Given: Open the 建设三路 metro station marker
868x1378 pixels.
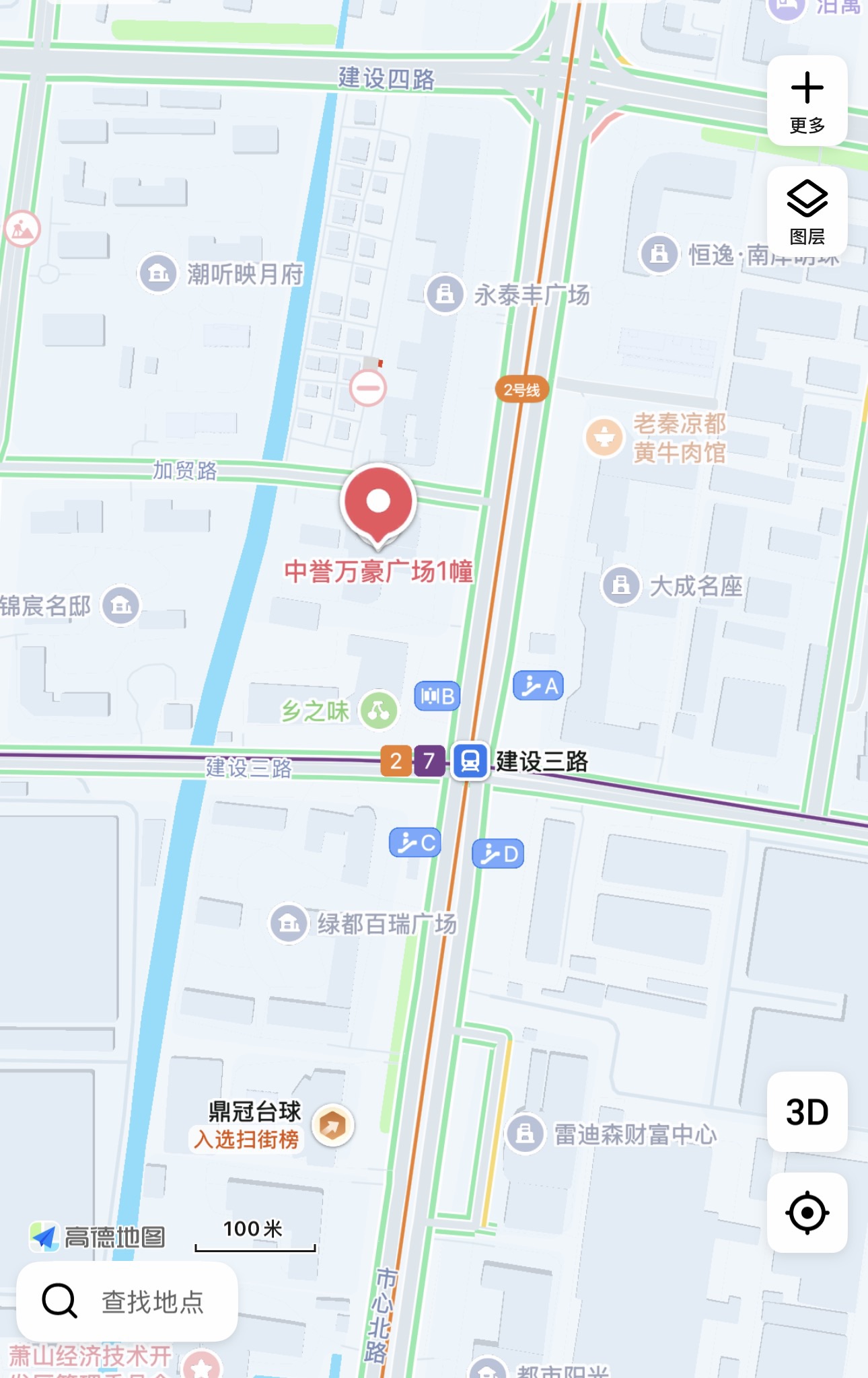Looking at the screenshot, I should 470,761.
